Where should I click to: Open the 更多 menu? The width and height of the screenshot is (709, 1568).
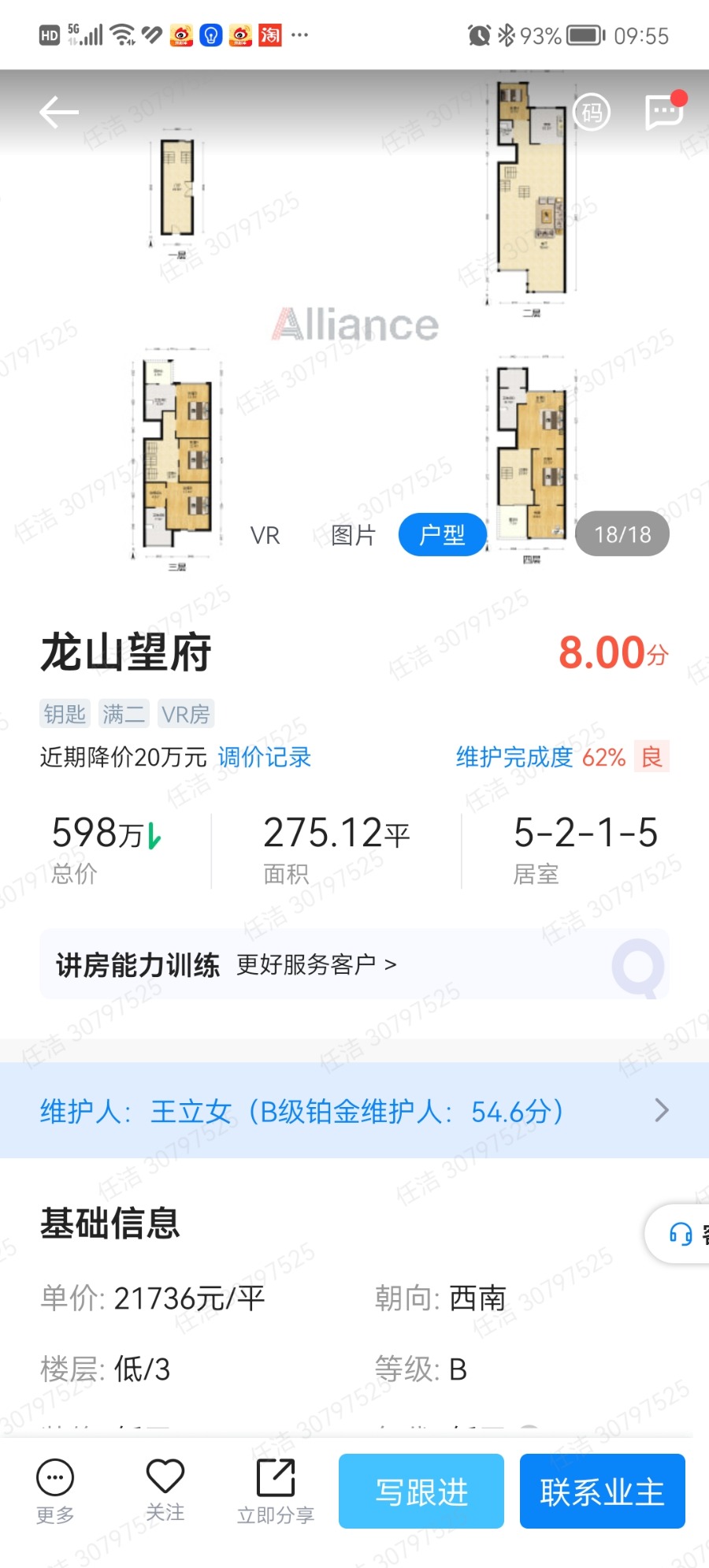55,1490
